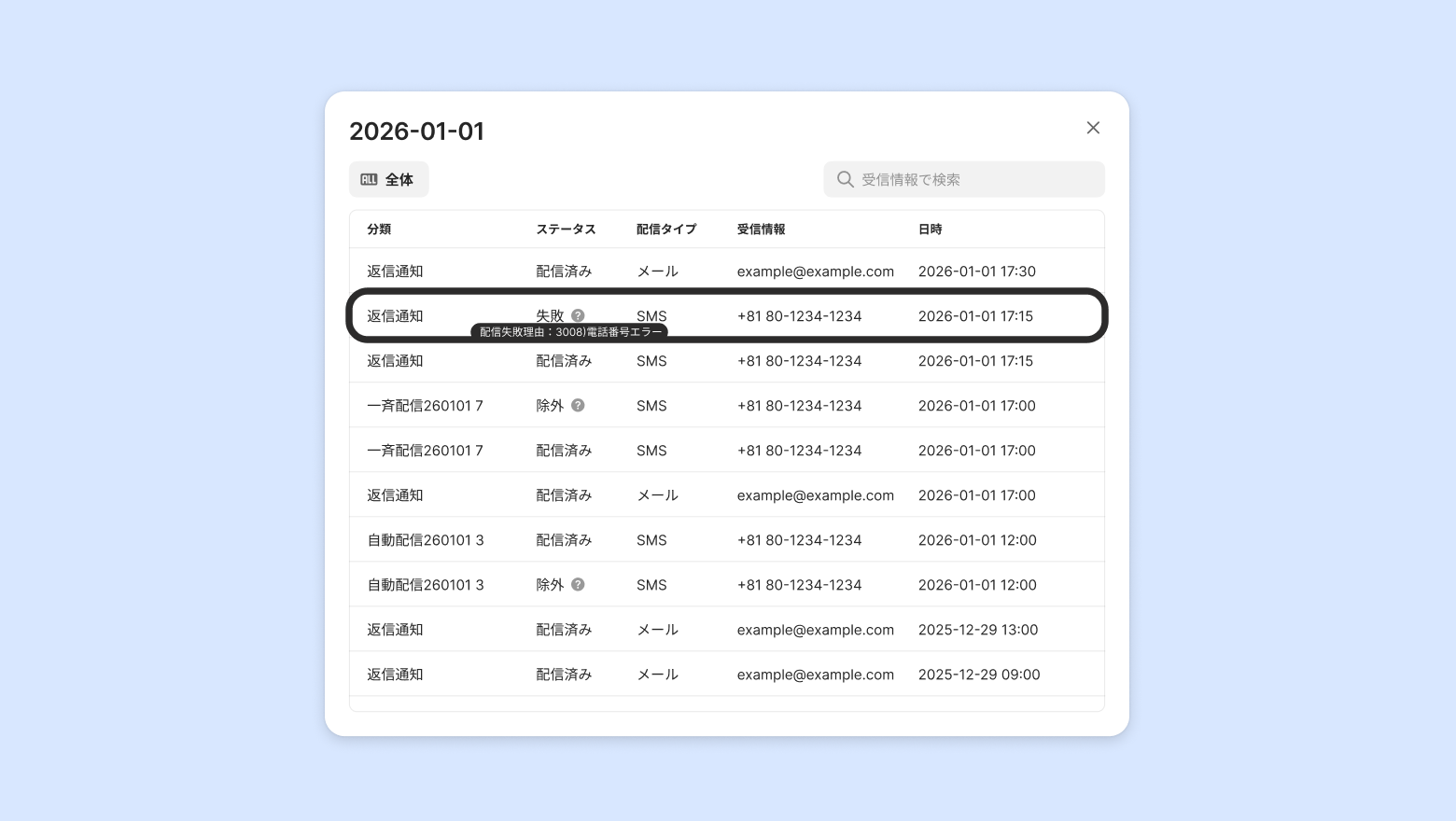Close the 2026-01-01 dialog
The height and width of the screenshot is (821, 1456).
1093,128
